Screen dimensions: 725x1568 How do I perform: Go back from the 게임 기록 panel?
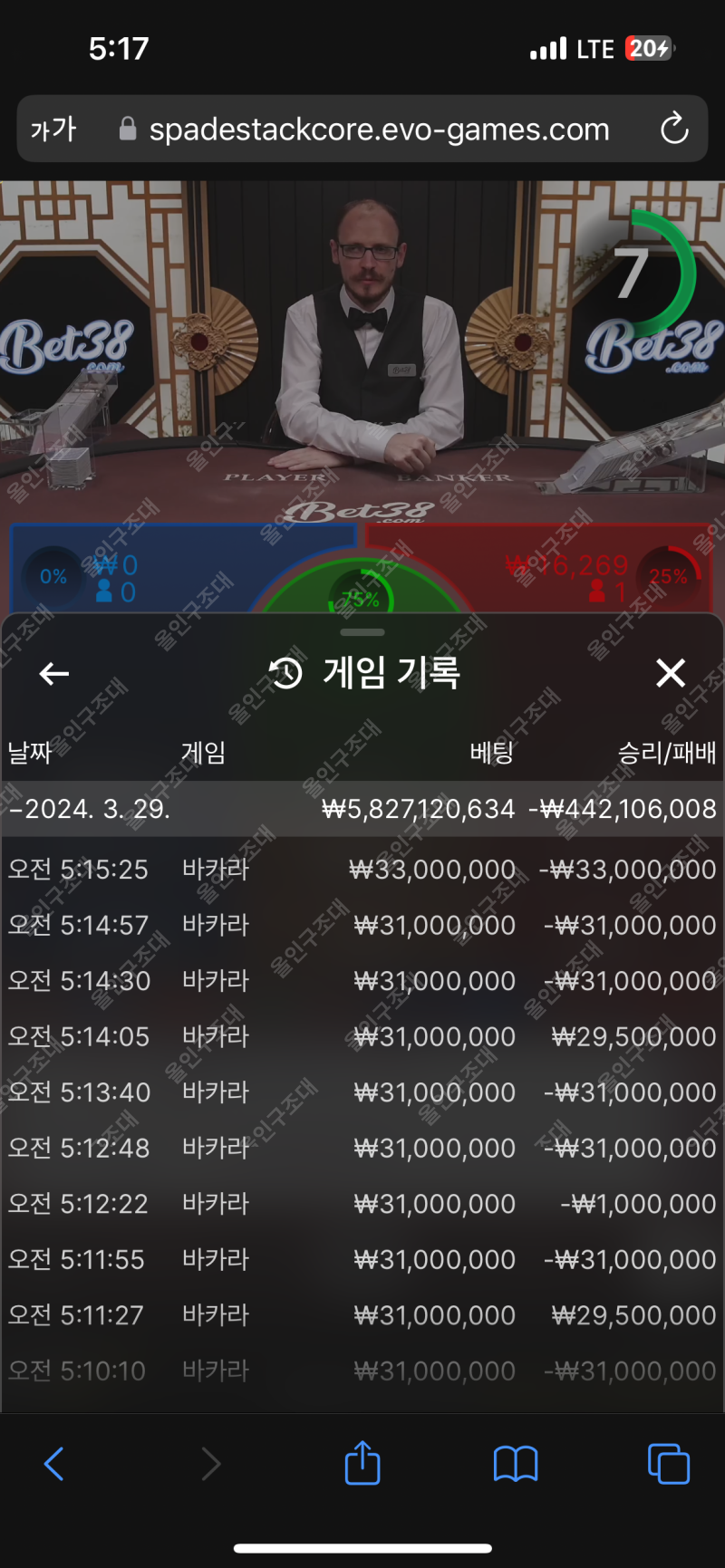pyautogui.click(x=54, y=673)
